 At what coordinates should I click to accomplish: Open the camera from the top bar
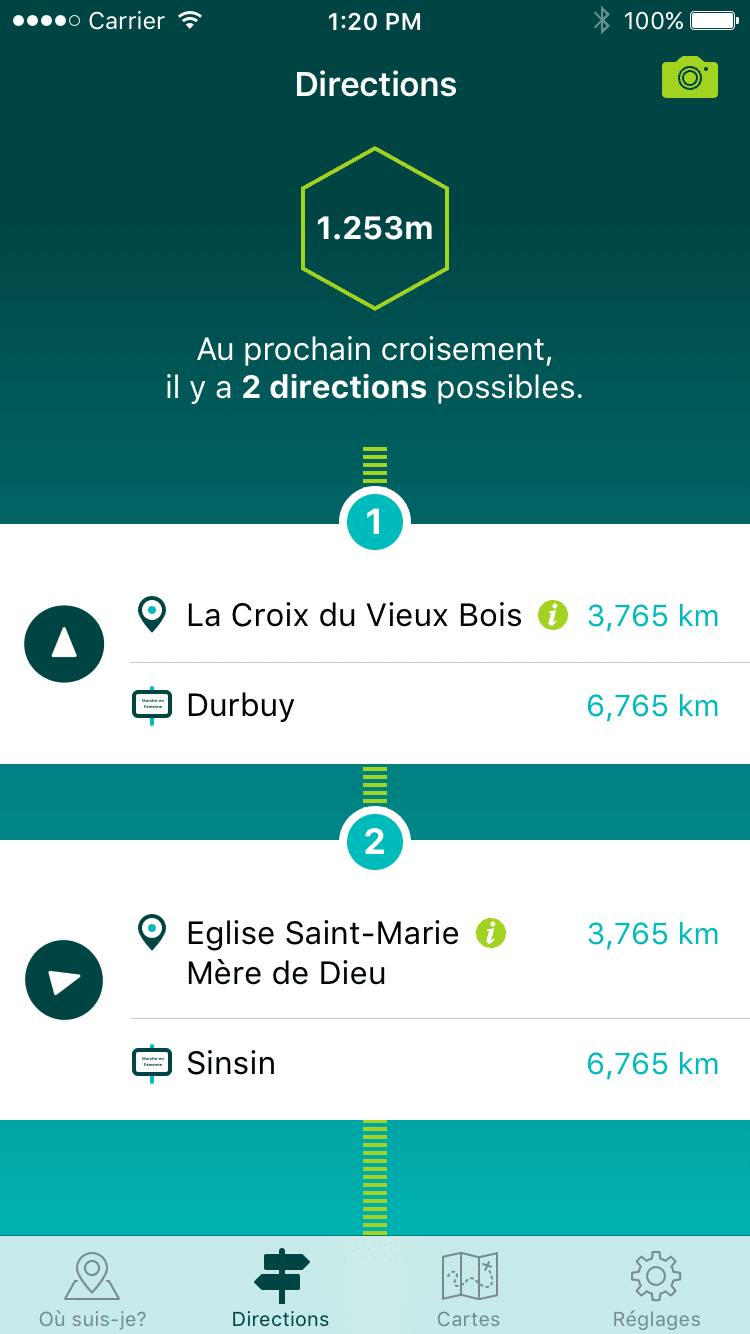tap(690, 77)
